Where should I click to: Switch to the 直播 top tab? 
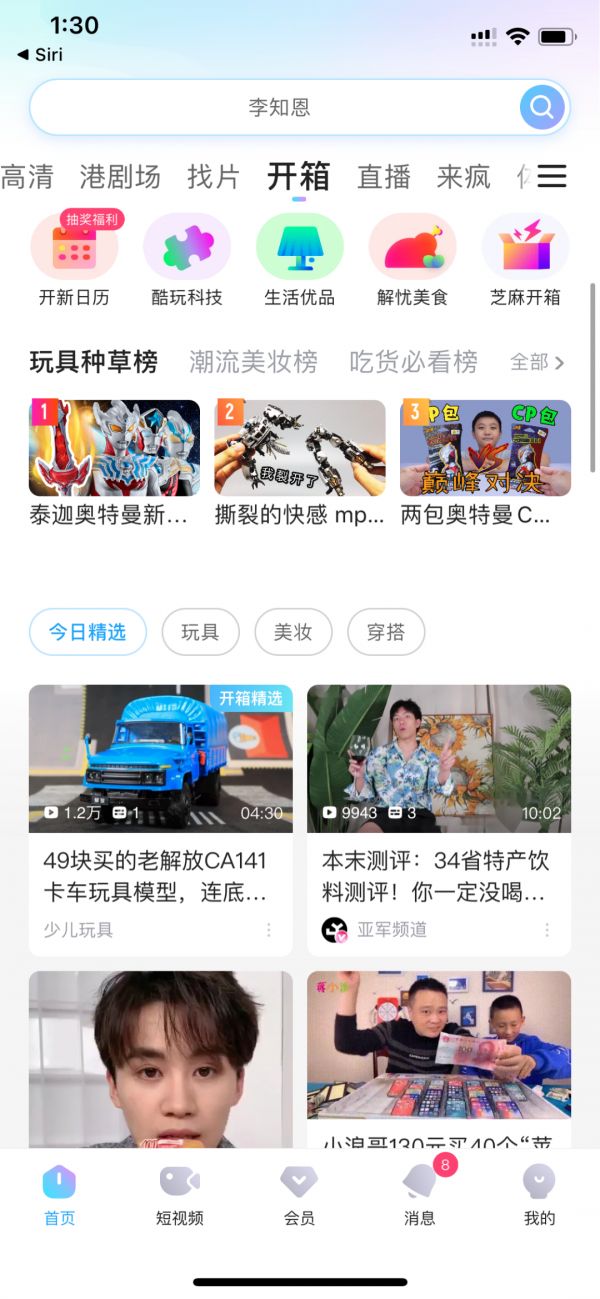[x=384, y=177]
